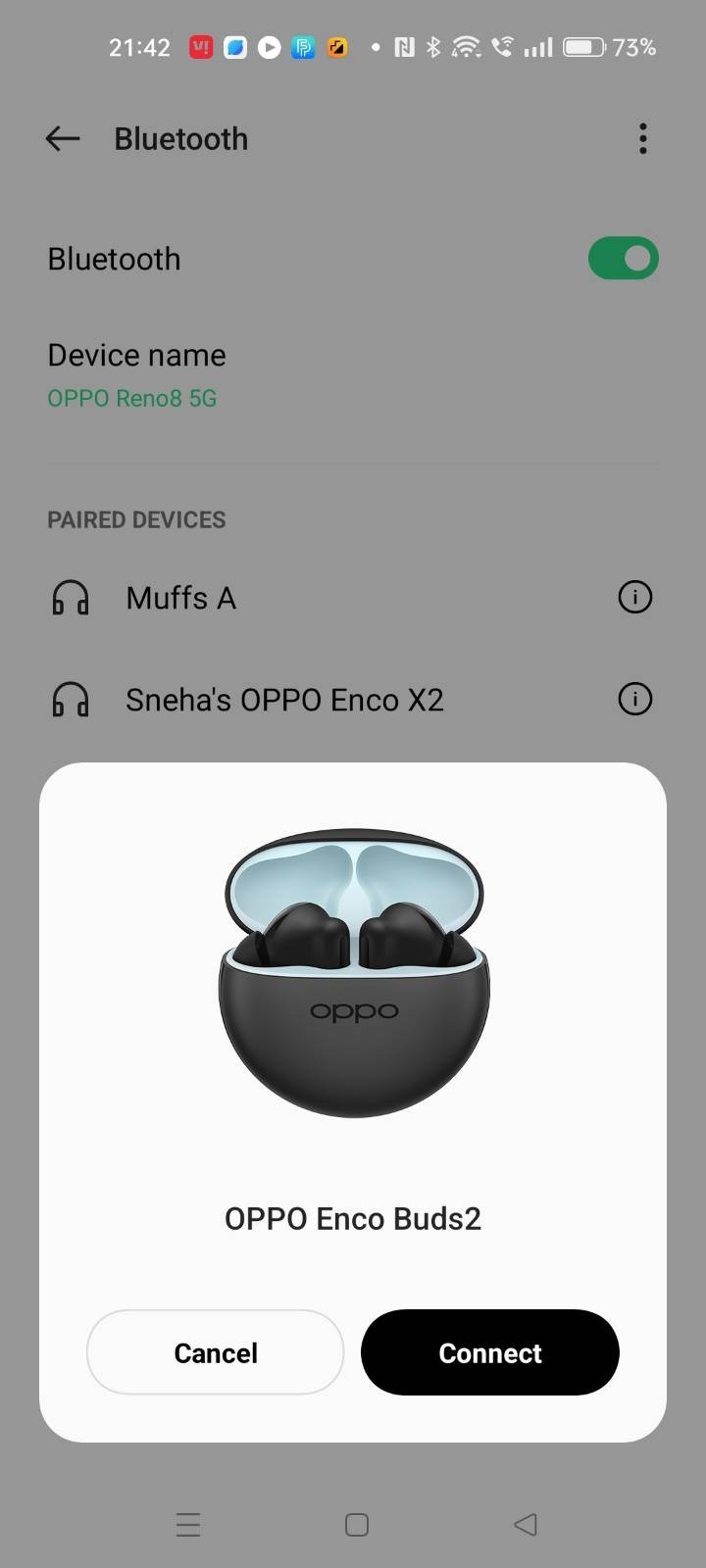Tap the system home button

pyautogui.click(x=357, y=1525)
